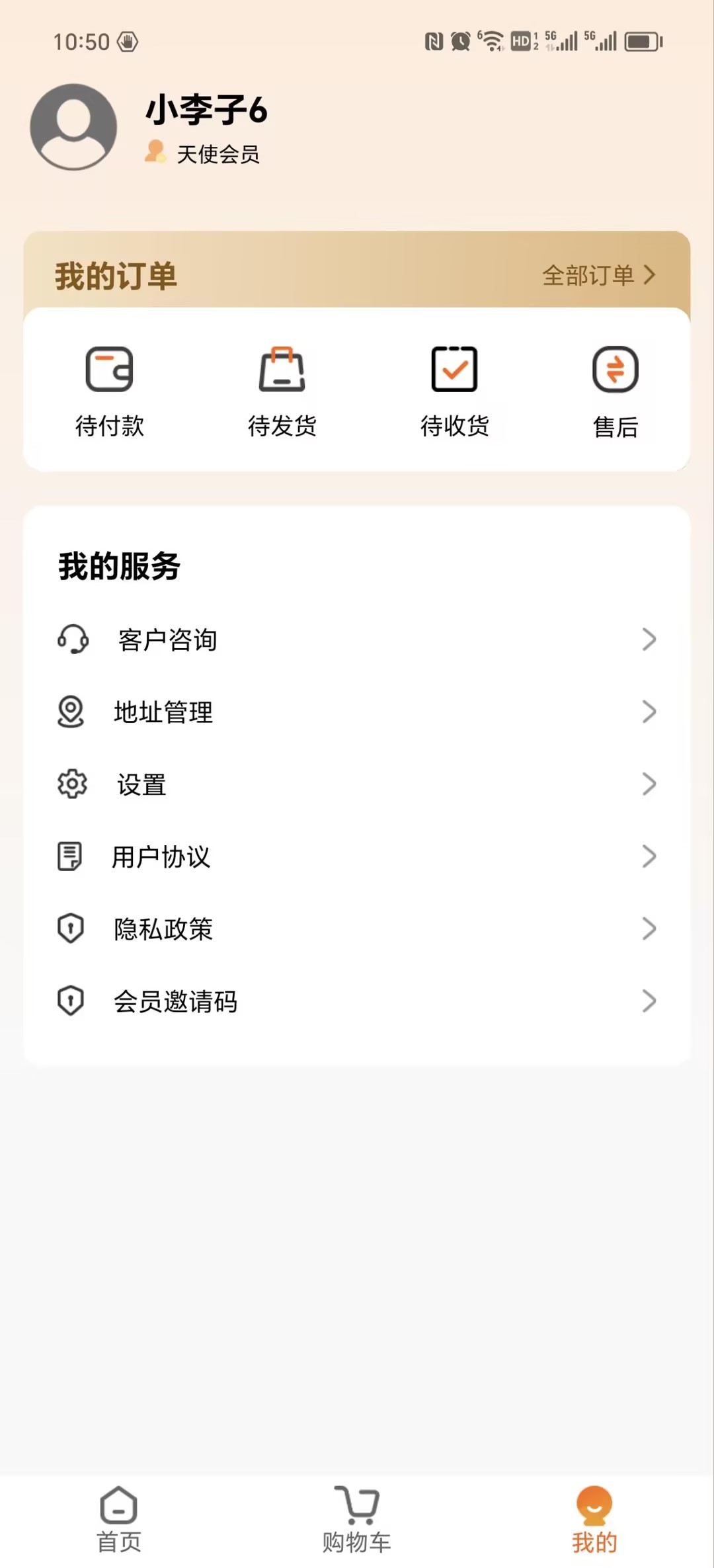Click the 隐私政策 shield icon
The height and width of the screenshot is (1568, 714).
(x=70, y=928)
